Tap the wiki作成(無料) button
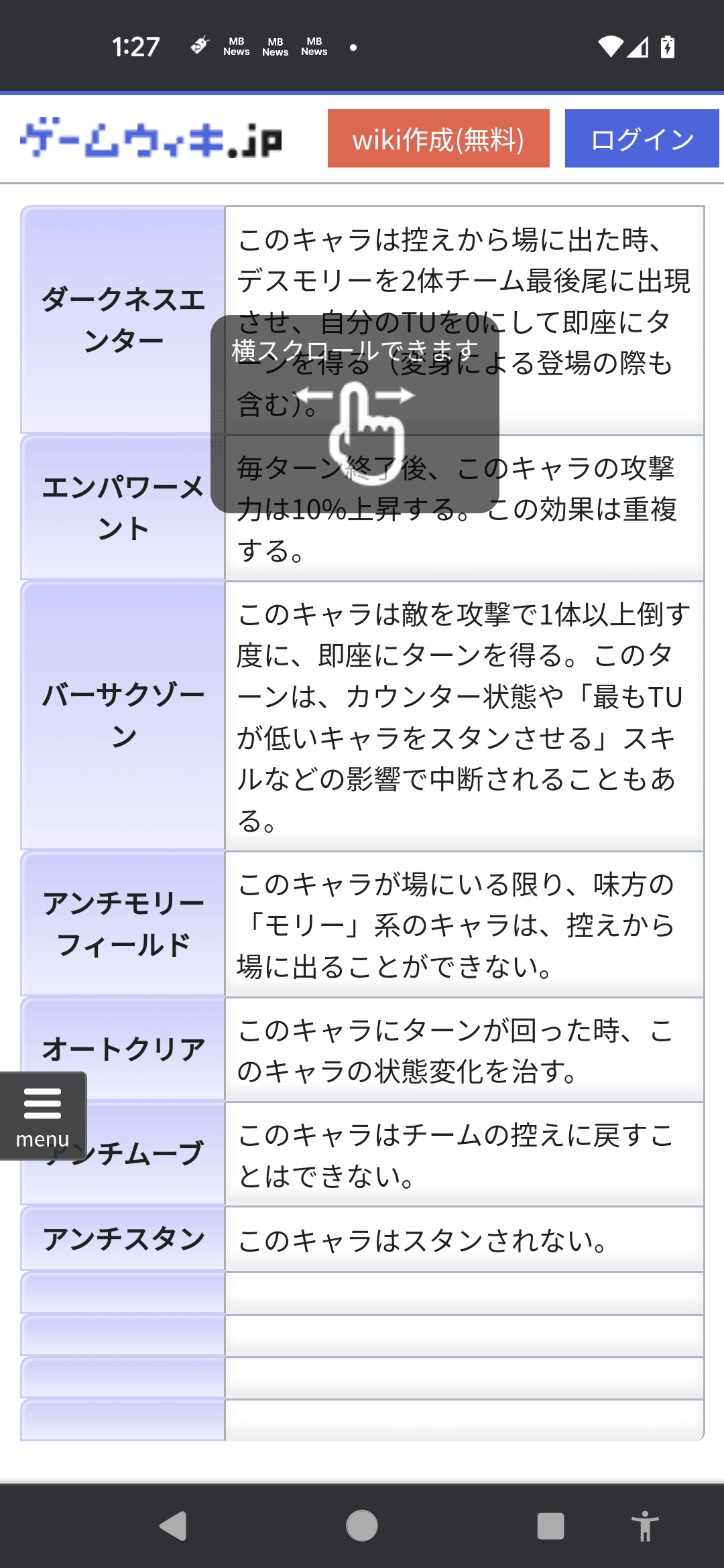 click(438, 139)
